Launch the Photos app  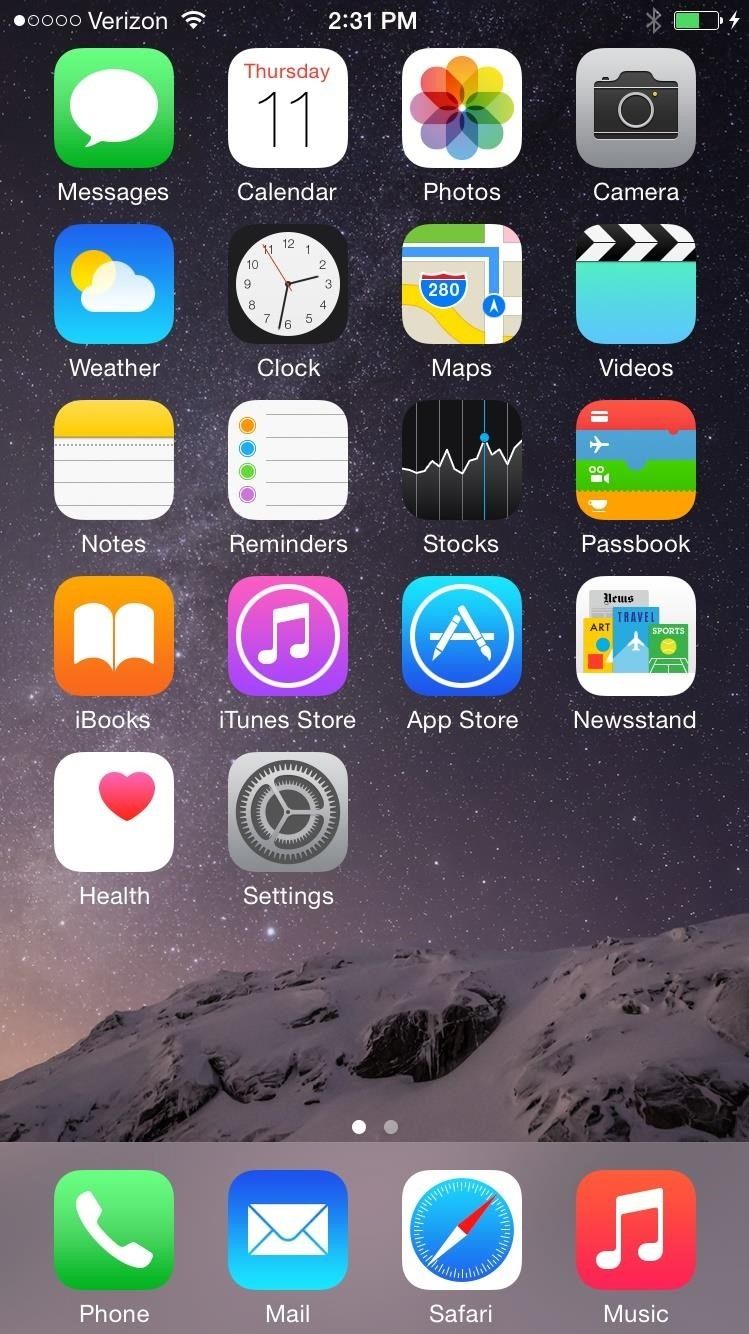click(461, 108)
